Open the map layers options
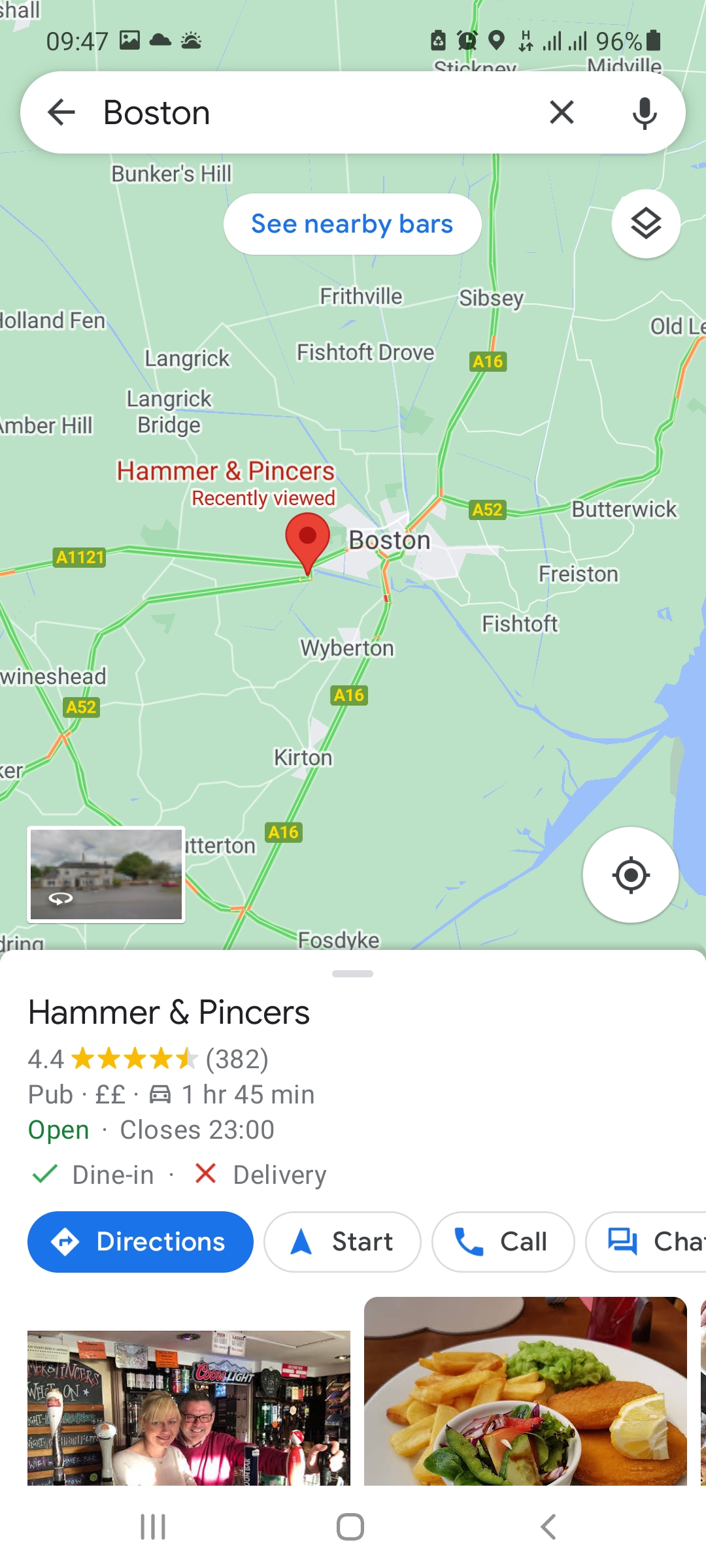The image size is (706, 1568). 646,224
